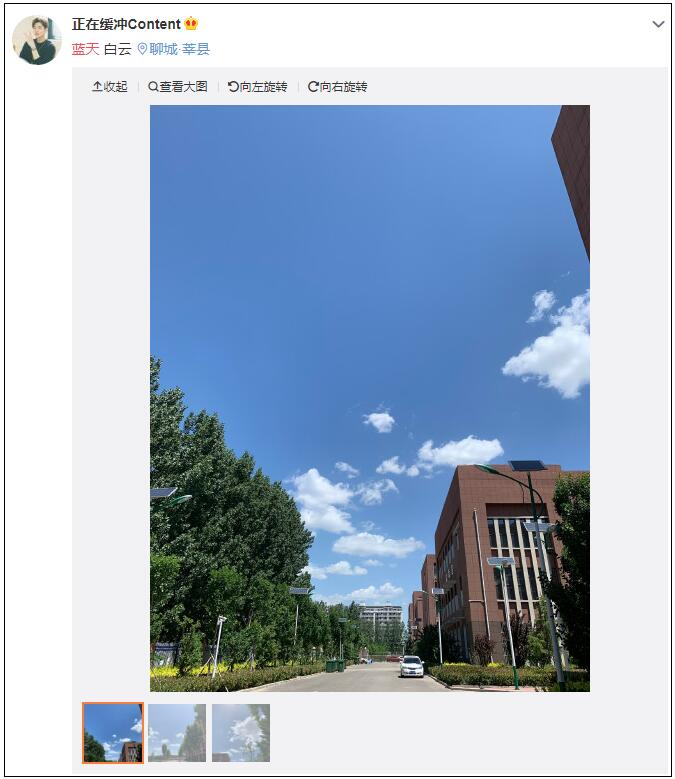Open the 蓝天 topic link
This screenshot has width=675, height=779.
click(85, 49)
